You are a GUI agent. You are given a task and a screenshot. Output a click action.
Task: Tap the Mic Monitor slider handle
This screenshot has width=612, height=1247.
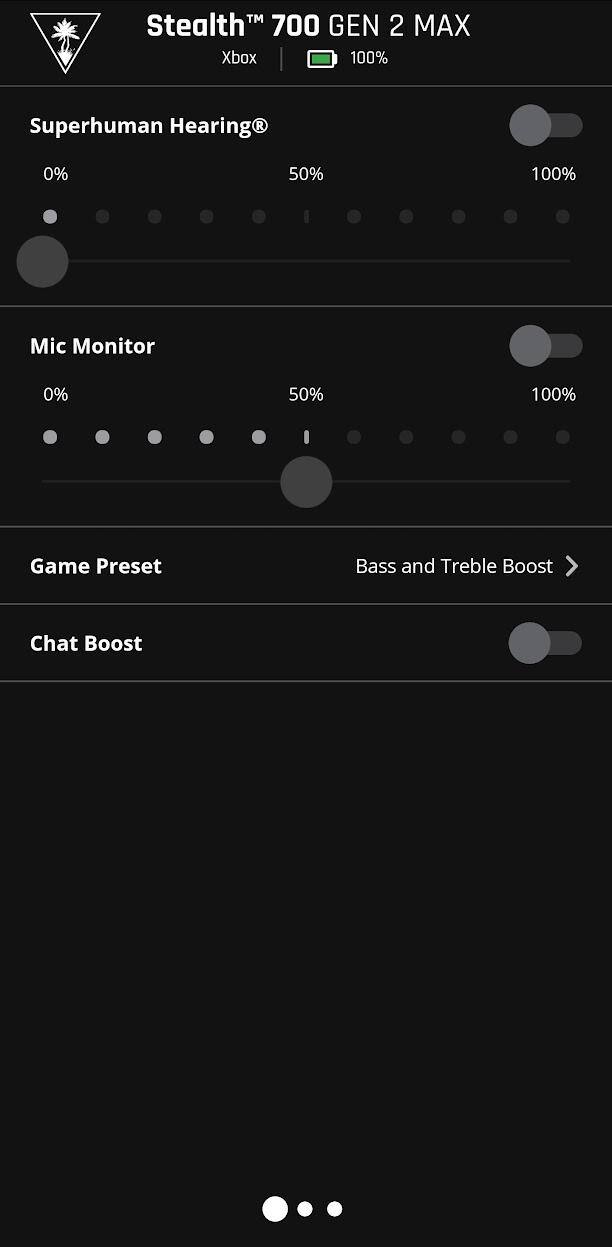click(306, 482)
